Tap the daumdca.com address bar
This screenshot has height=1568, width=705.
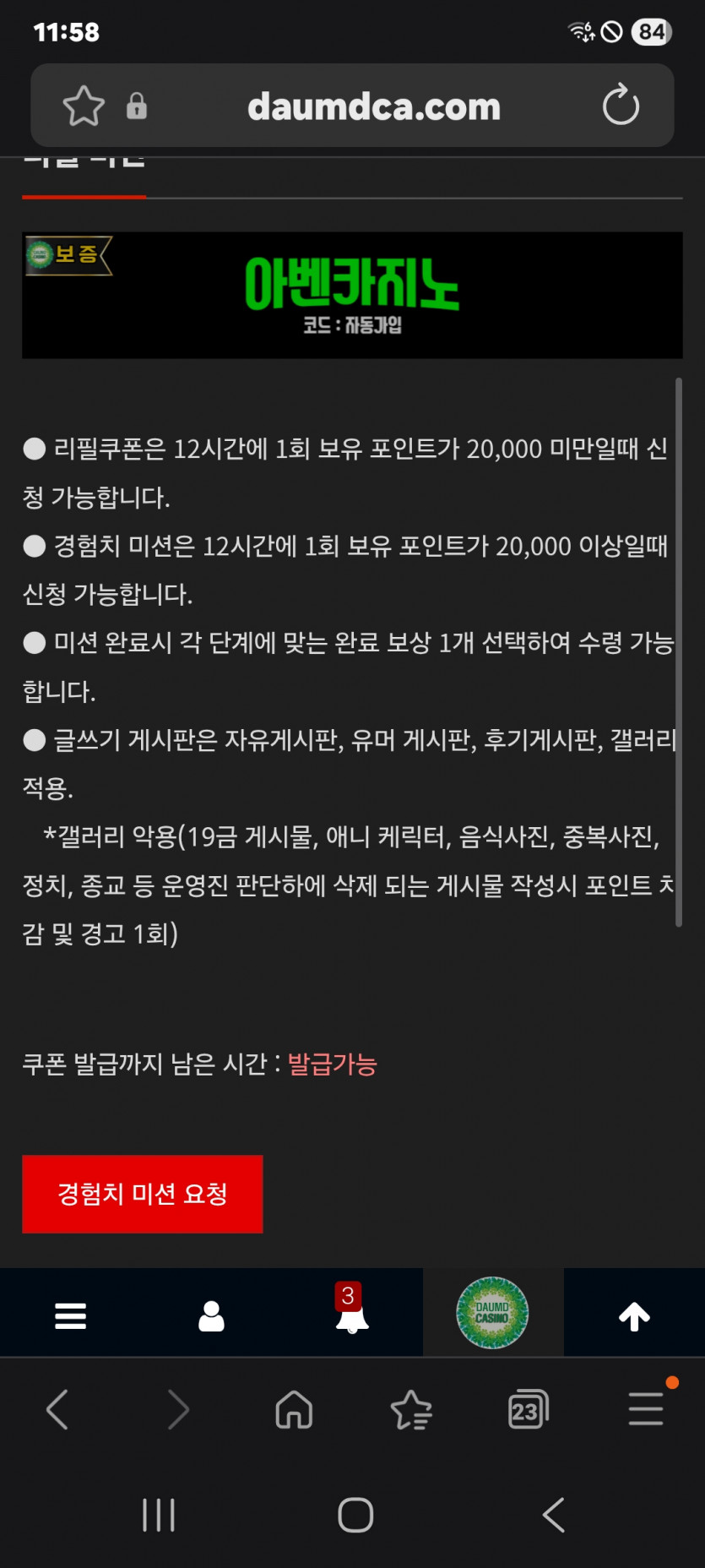374,106
